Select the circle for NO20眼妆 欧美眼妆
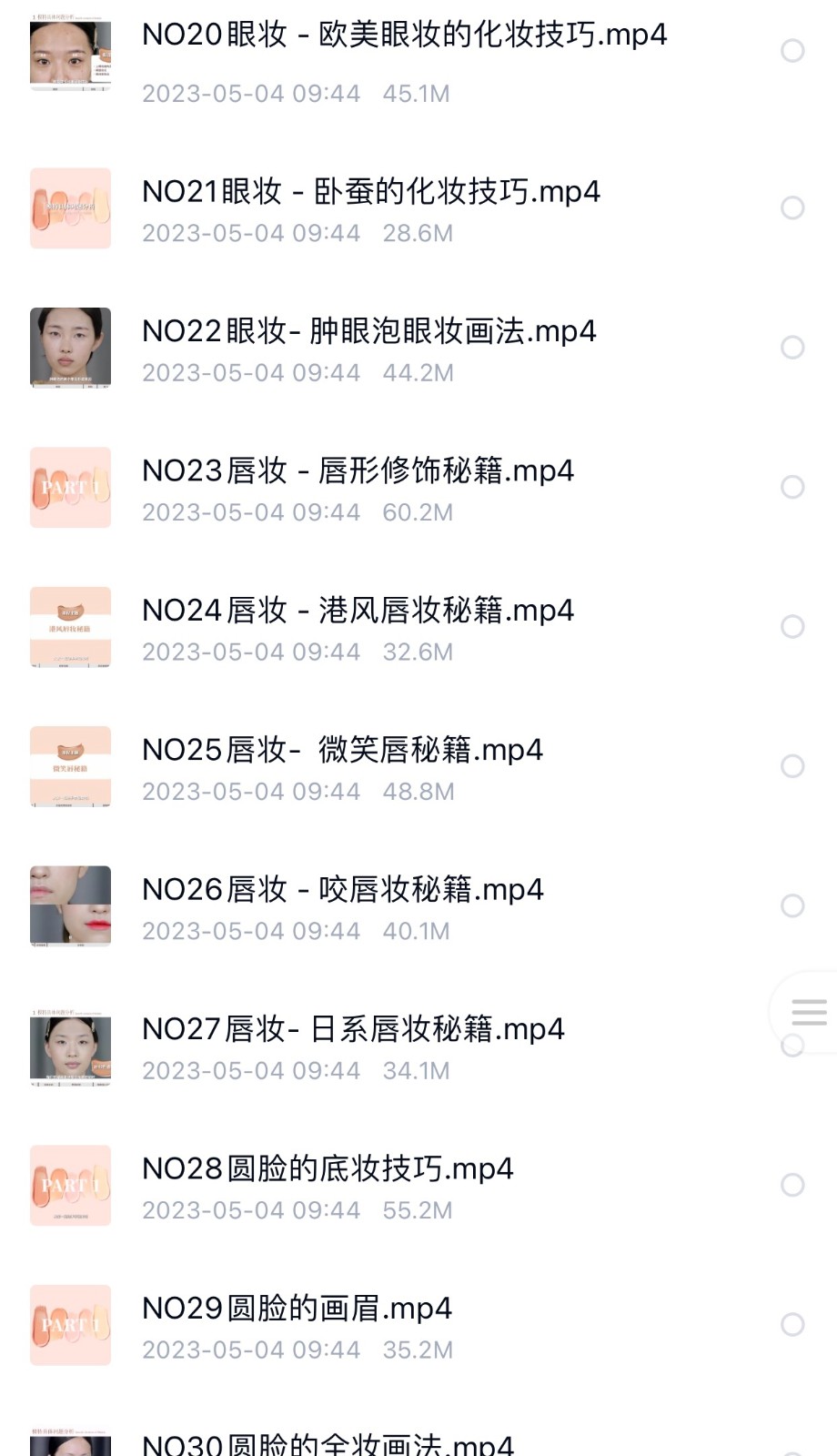Screen dimensions: 837x1456 (792, 51)
